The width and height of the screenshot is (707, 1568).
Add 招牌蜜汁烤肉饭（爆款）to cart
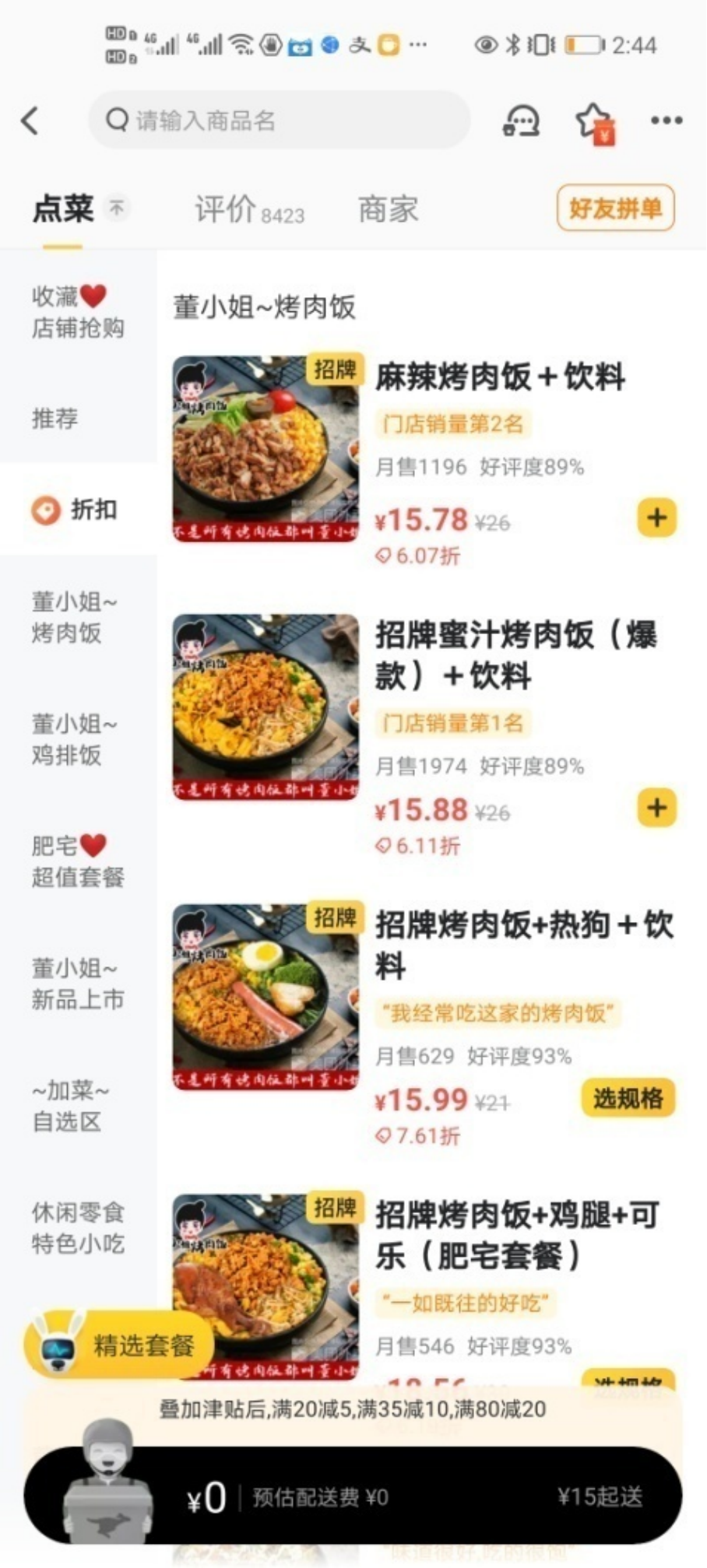pos(656,808)
